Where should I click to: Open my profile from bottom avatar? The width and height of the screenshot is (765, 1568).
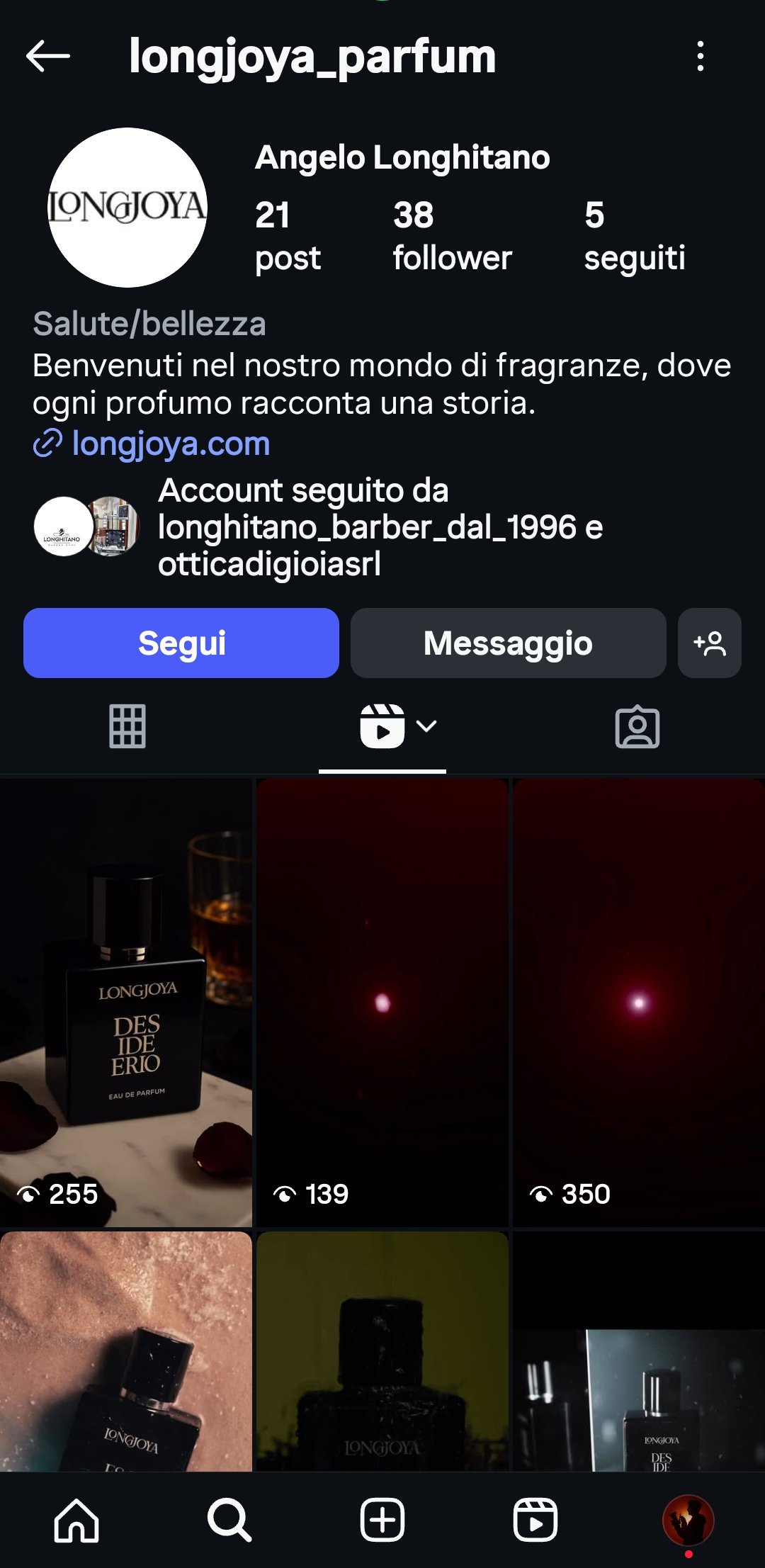click(688, 1520)
